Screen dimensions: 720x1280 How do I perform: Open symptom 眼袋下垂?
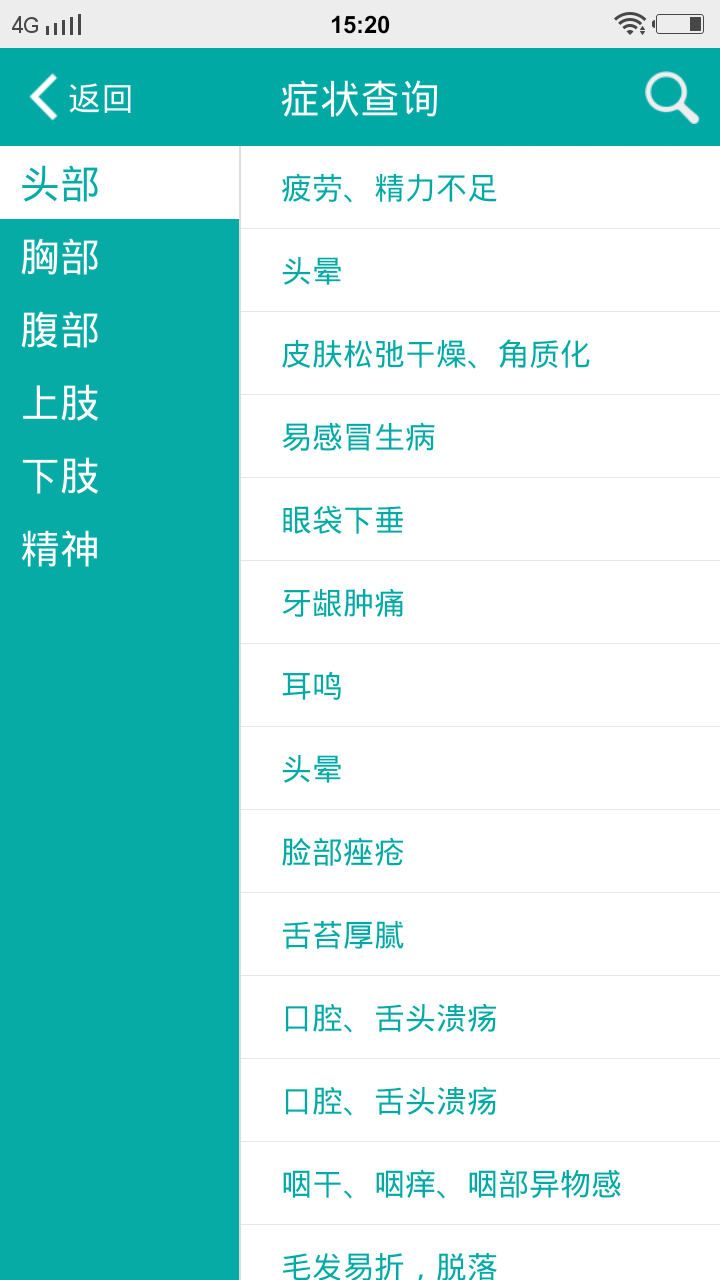point(343,520)
